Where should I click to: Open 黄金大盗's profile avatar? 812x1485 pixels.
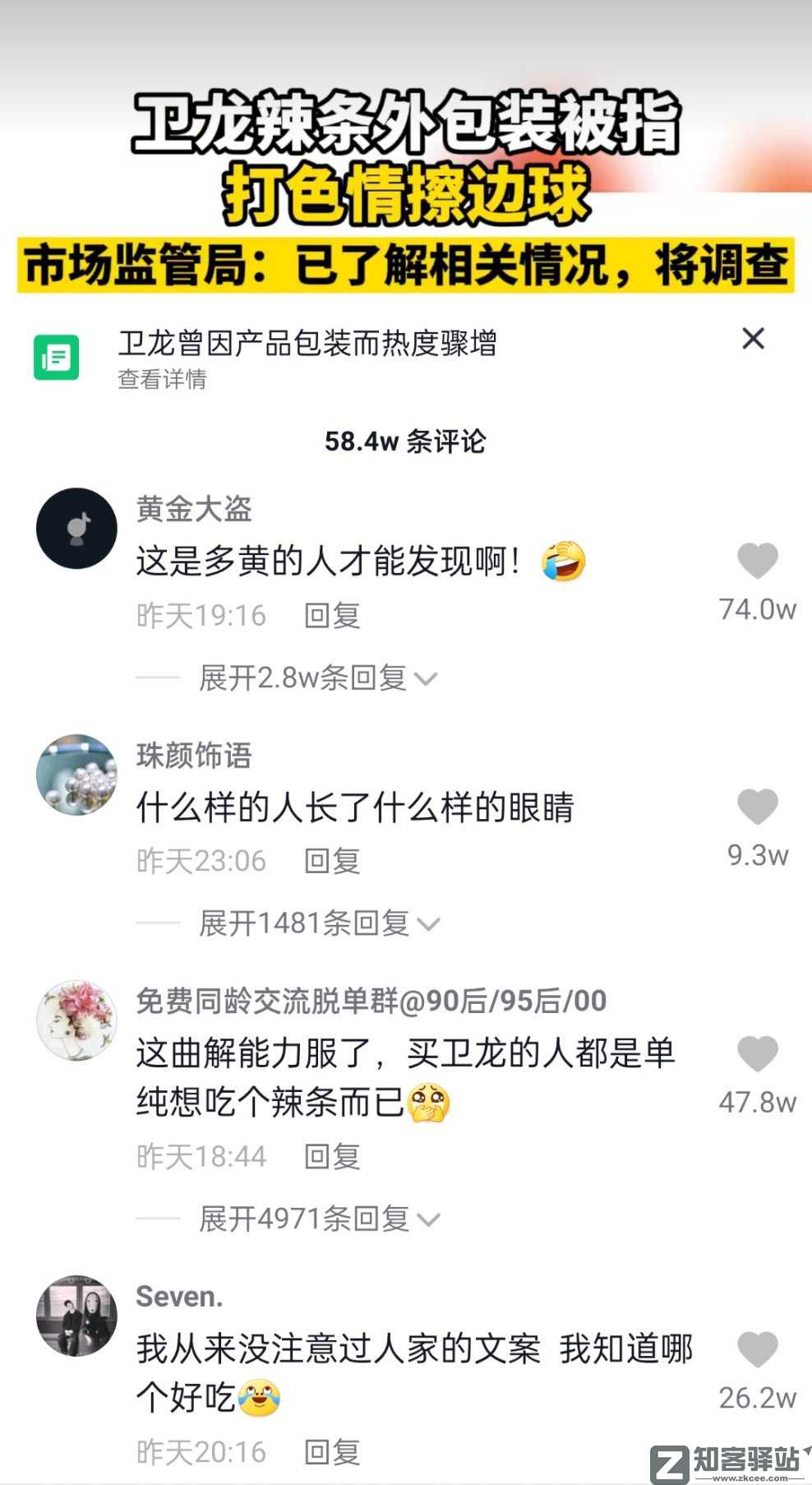[x=76, y=528]
